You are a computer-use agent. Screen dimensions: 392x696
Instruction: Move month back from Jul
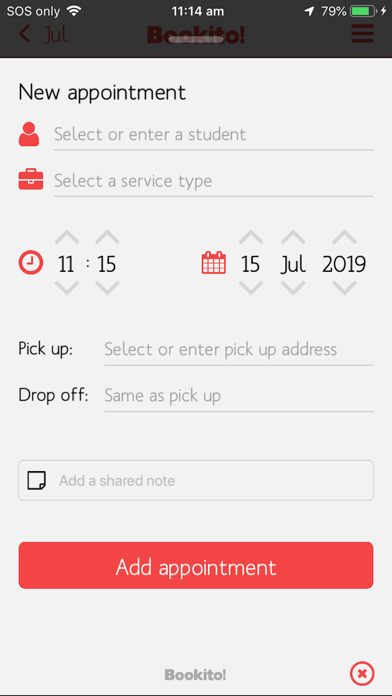(293, 288)
